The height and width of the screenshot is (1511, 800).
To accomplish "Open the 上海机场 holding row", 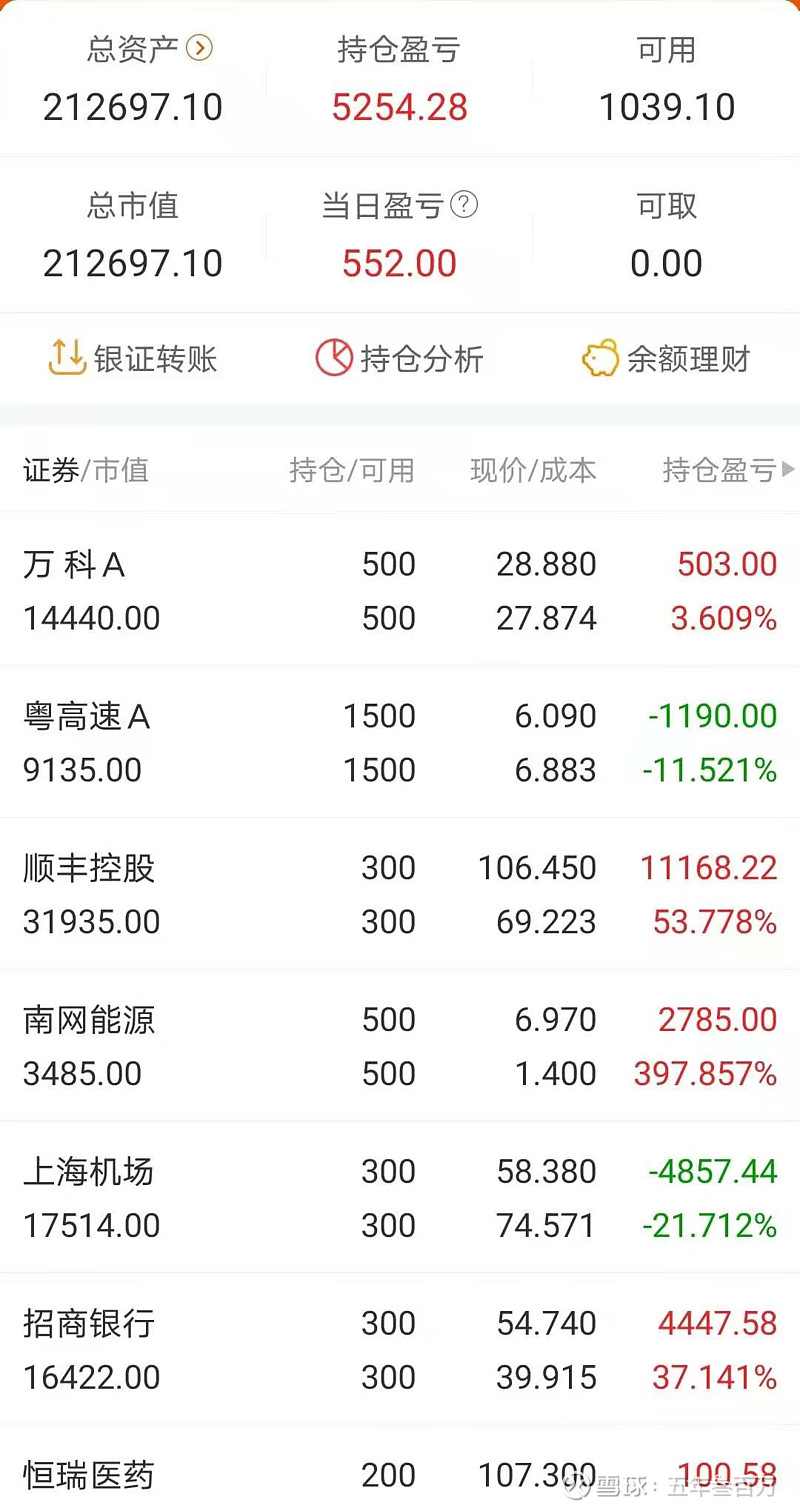I will [400, 1198].
